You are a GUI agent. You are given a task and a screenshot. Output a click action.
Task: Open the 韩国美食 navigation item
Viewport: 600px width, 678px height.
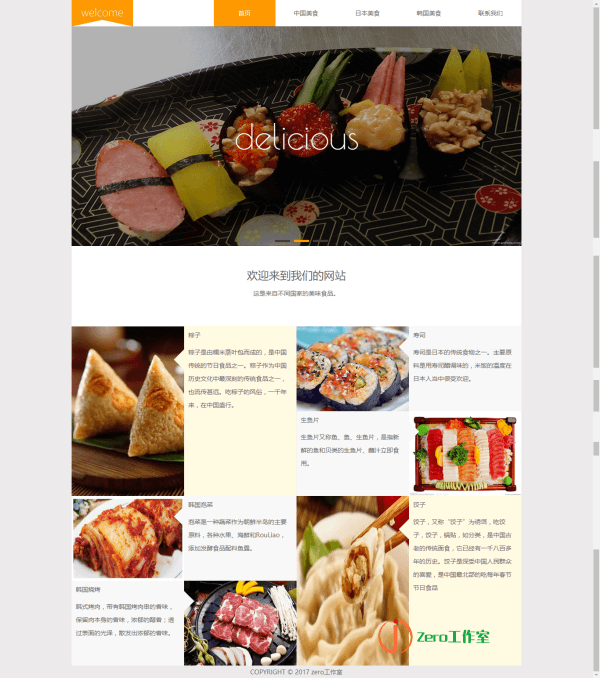click(x=428, y=13)
